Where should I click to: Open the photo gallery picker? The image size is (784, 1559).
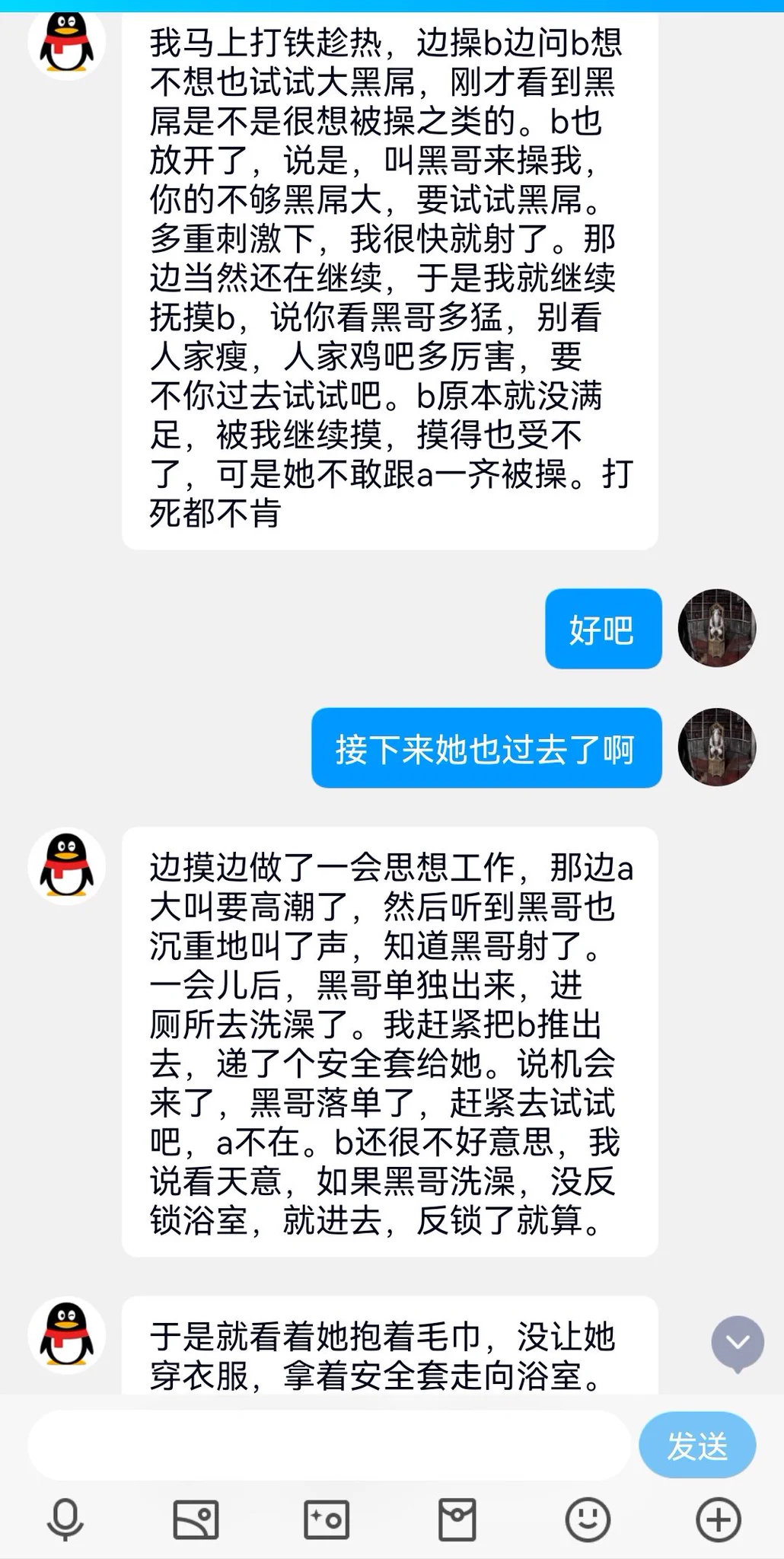(x=196, y=1519)
